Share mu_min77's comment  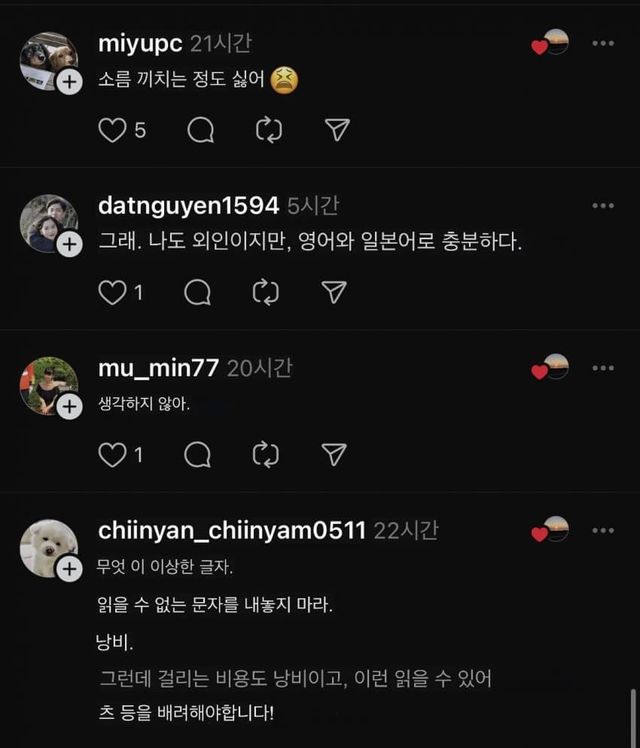(334, 455)
